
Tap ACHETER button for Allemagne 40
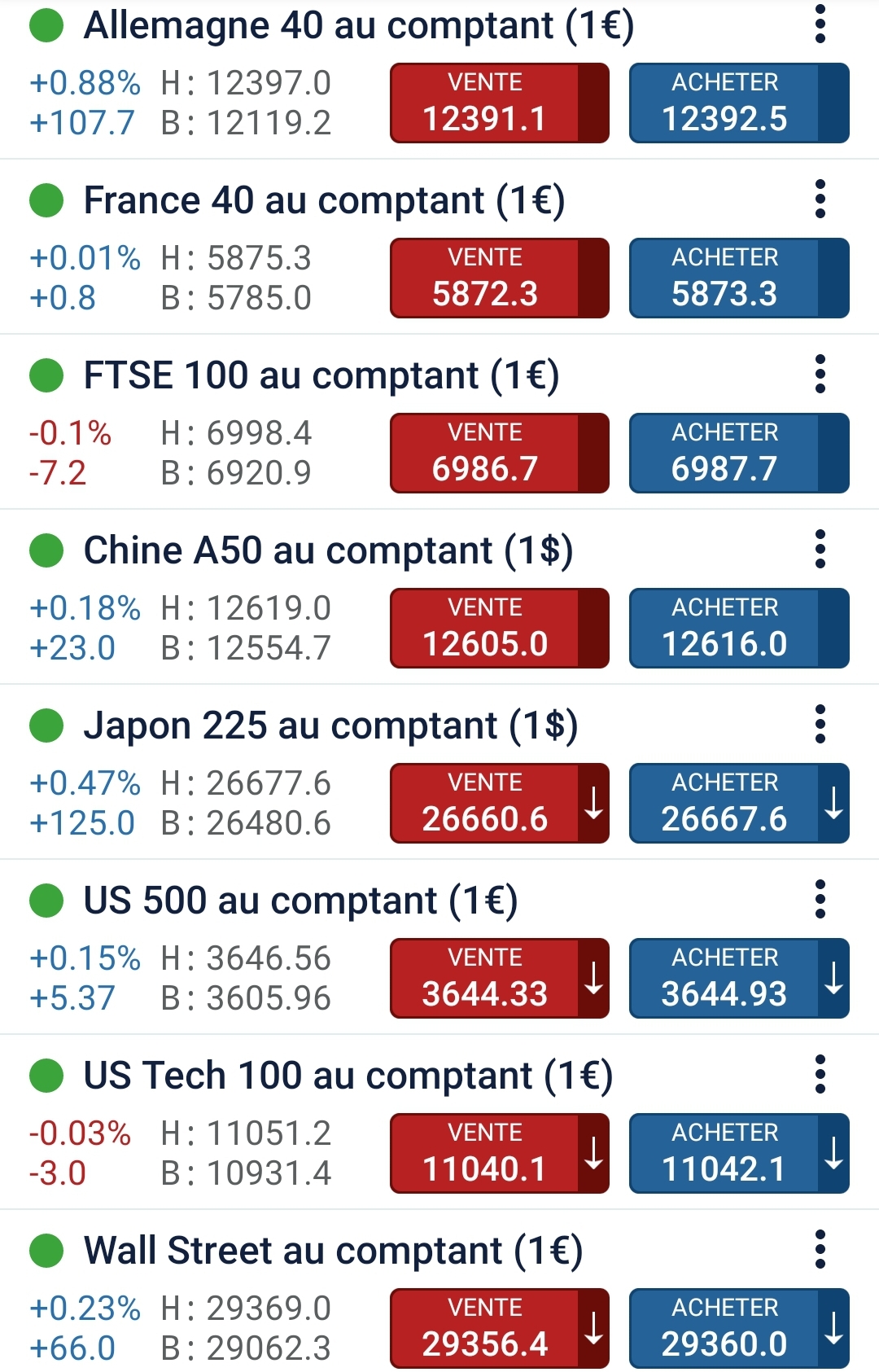738,103
